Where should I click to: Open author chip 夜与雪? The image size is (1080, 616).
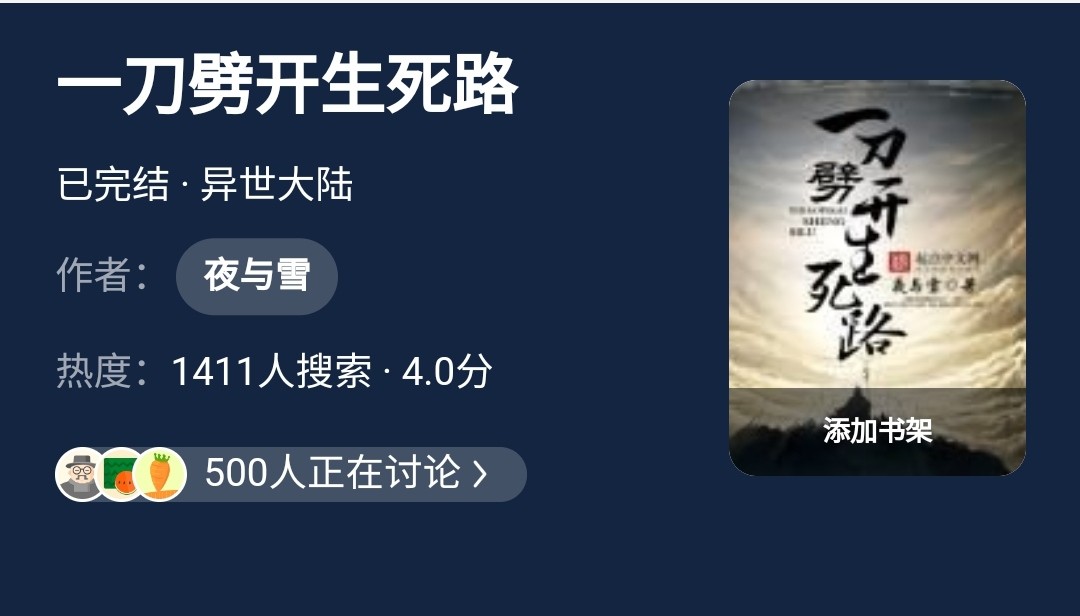(257, 276)
